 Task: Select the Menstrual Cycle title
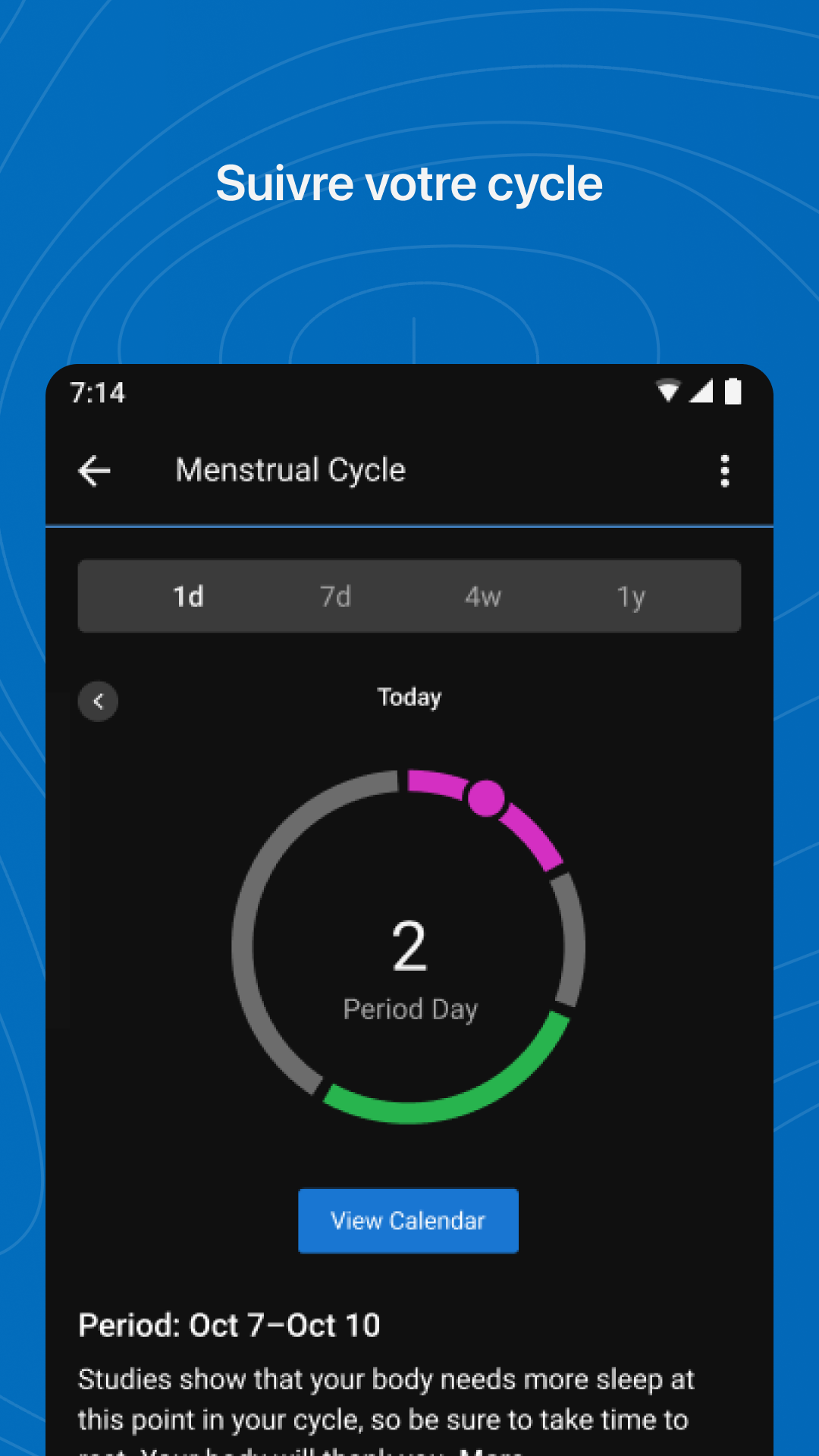(290, 470)
